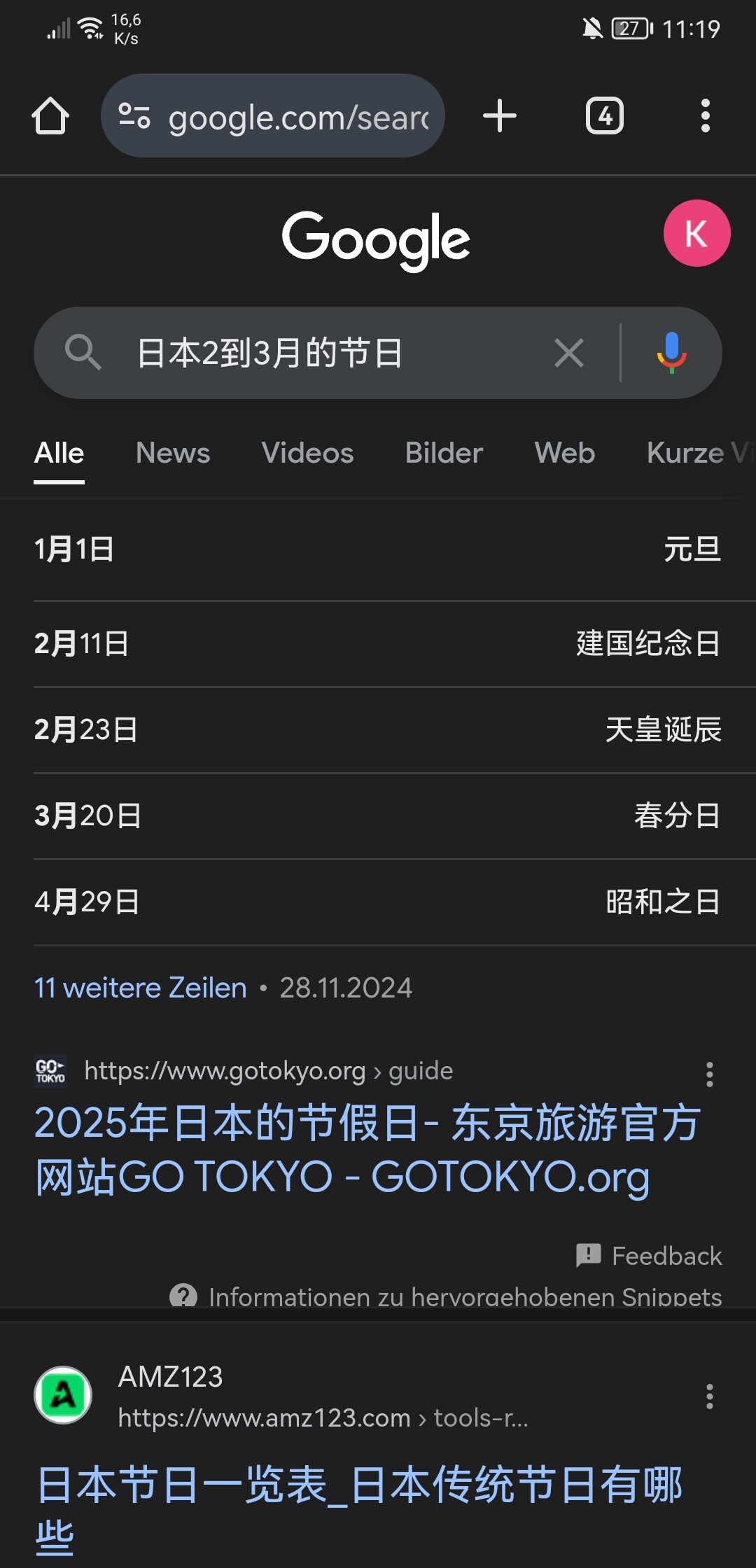Open options for the AMZ123 result

[x=709, y=1396]
